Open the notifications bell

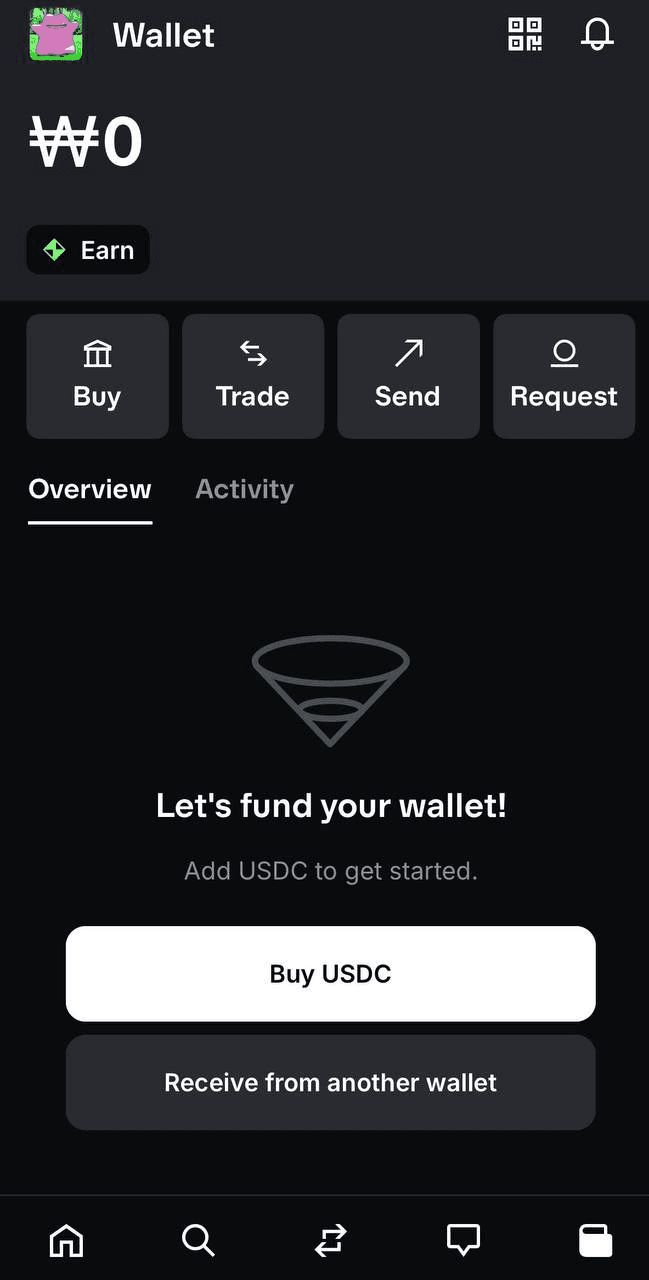[x=597, y=34]
